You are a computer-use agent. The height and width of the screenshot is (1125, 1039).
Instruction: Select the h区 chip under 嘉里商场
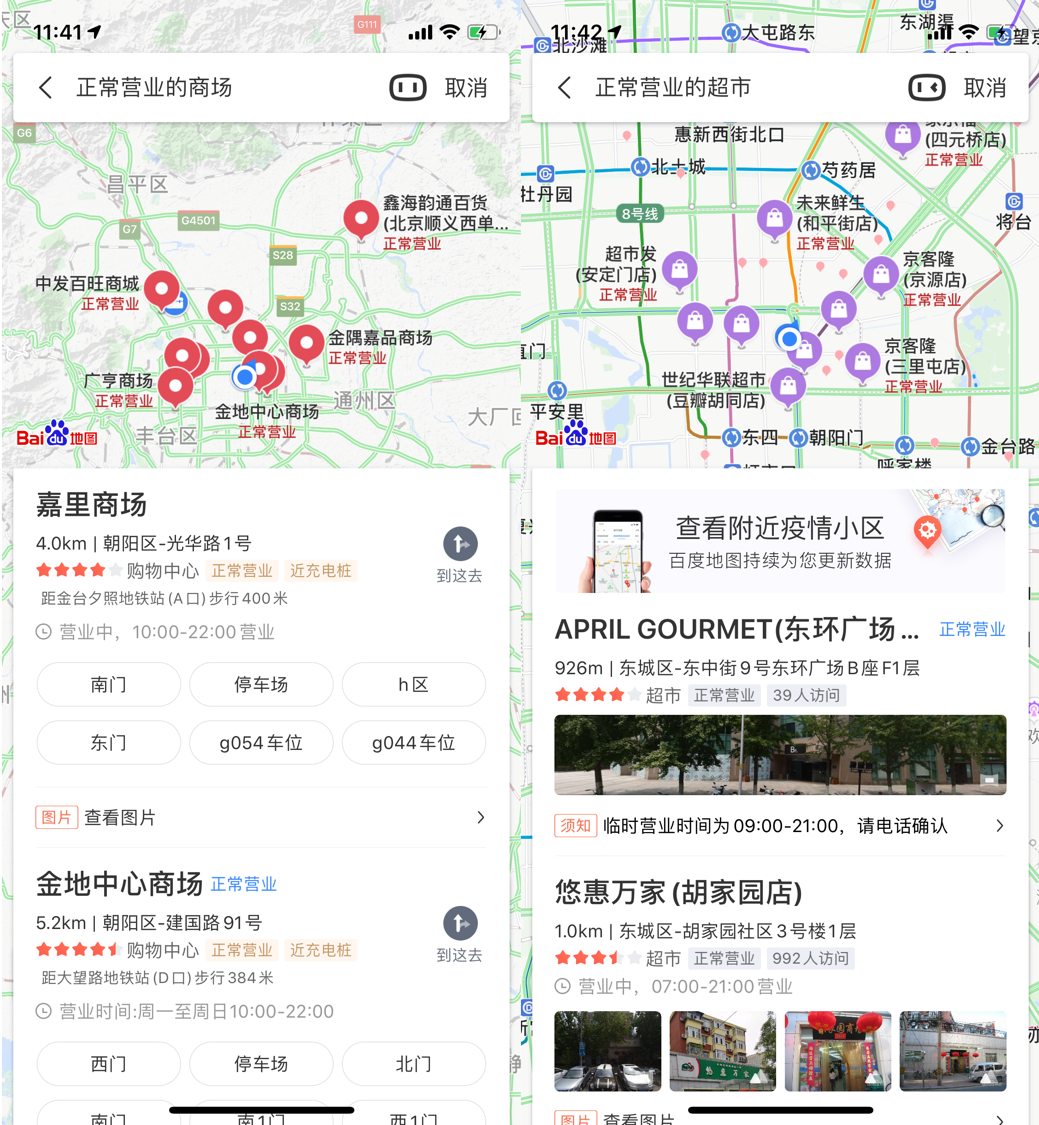coord(413,685)
